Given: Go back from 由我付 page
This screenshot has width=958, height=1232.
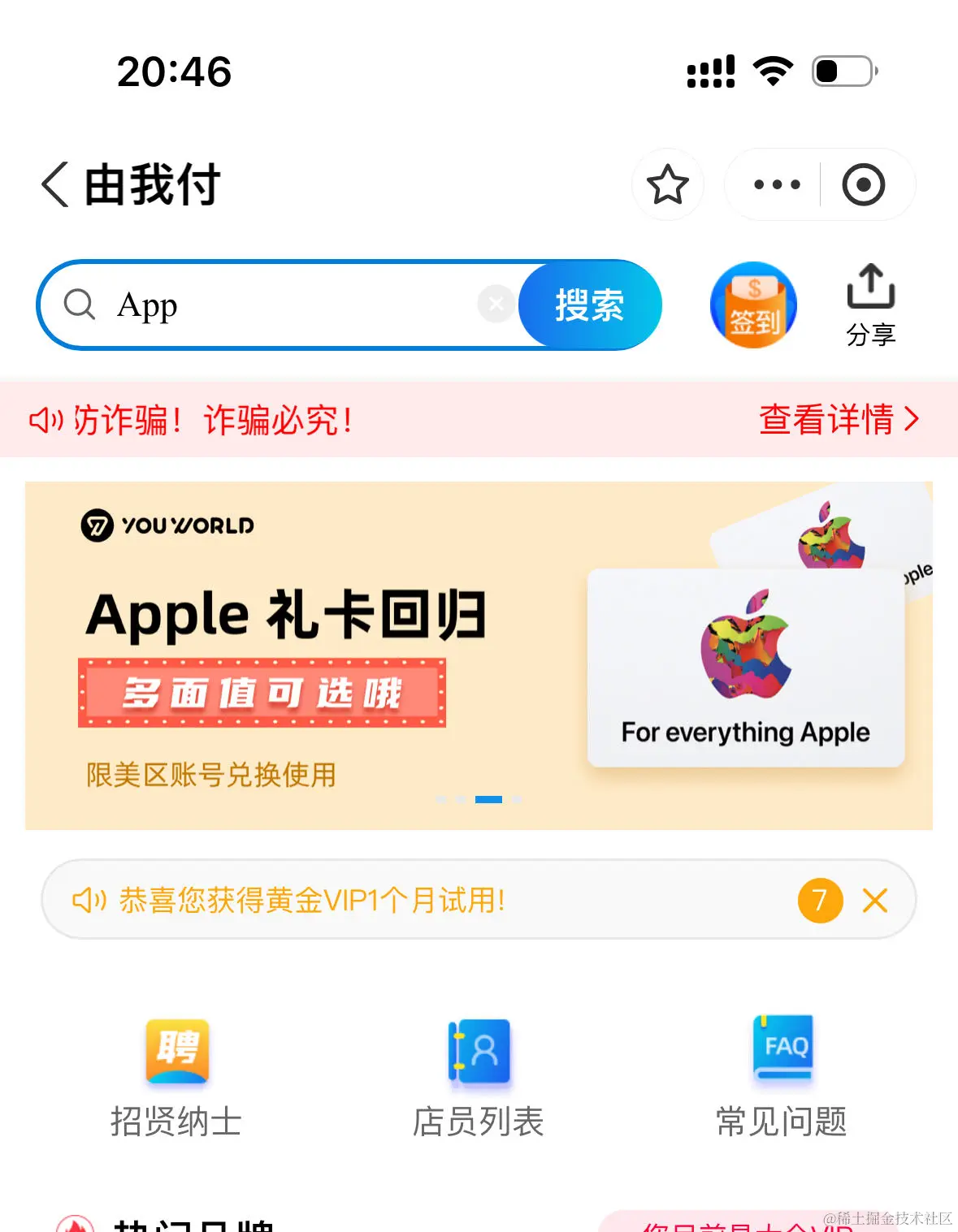Looking at the screenshot, I should [x=55, y=184].
